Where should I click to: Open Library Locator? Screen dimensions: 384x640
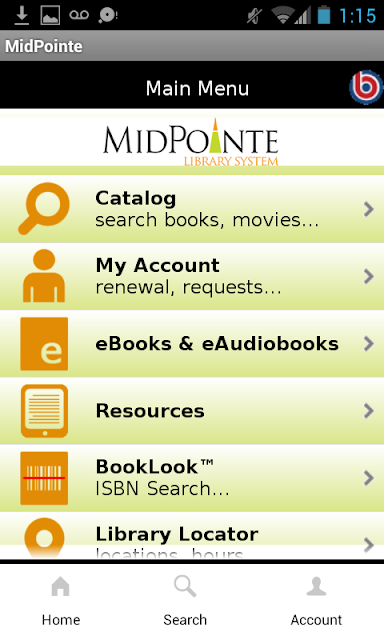(192, 536)
